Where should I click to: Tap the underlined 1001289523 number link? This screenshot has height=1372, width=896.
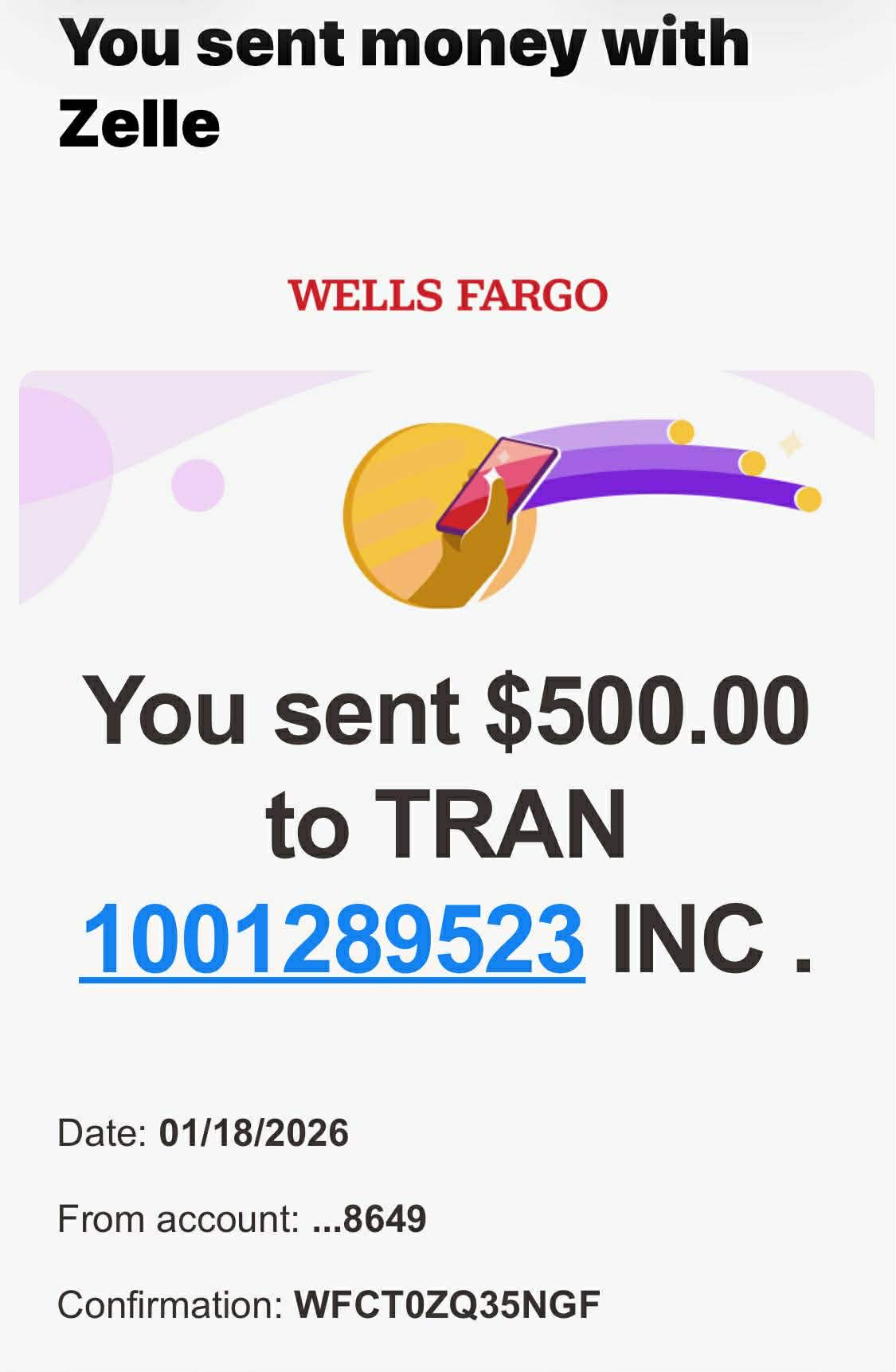332,939
